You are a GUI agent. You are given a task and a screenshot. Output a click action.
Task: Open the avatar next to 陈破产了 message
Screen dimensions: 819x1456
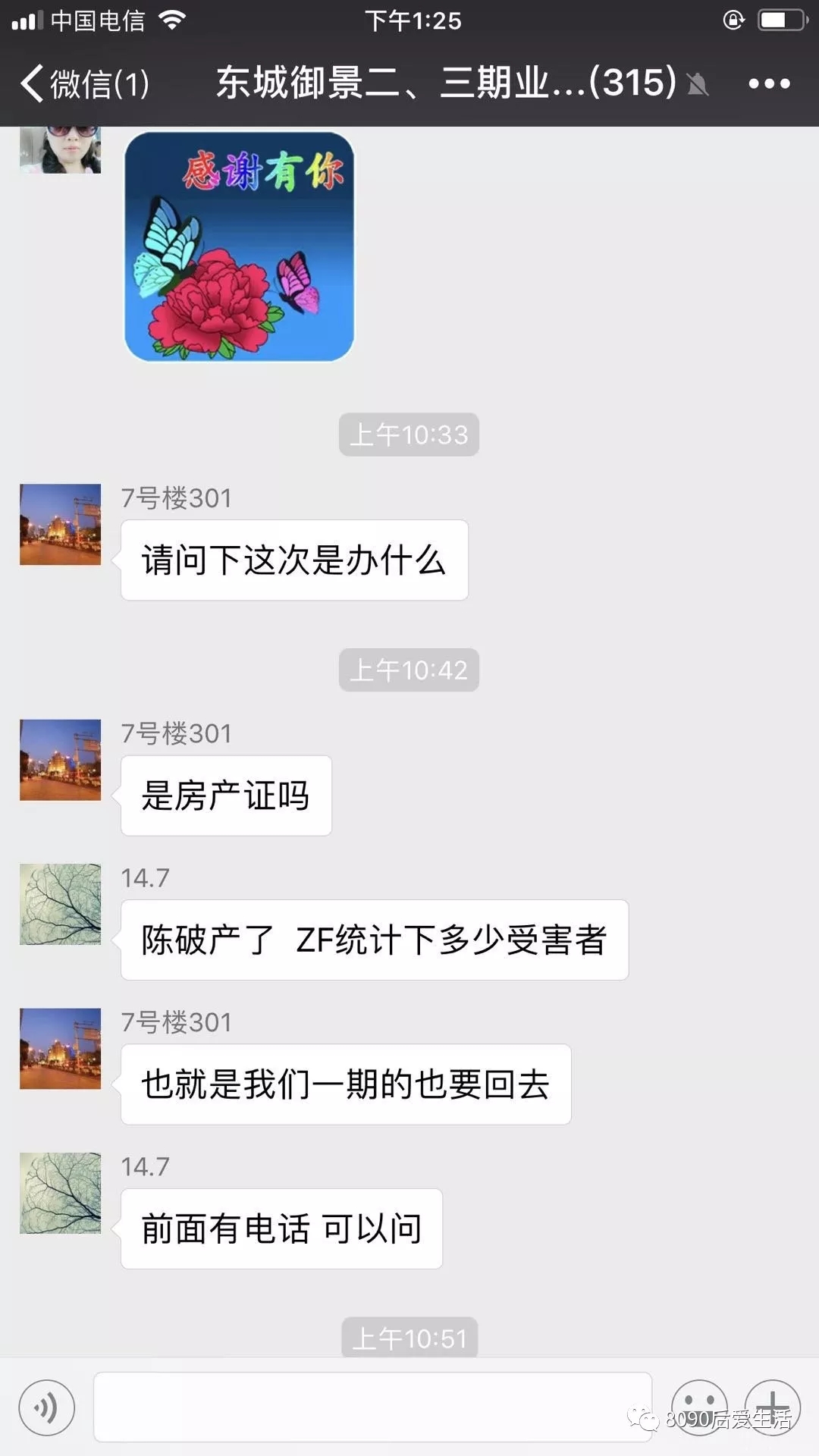point(61,904)
